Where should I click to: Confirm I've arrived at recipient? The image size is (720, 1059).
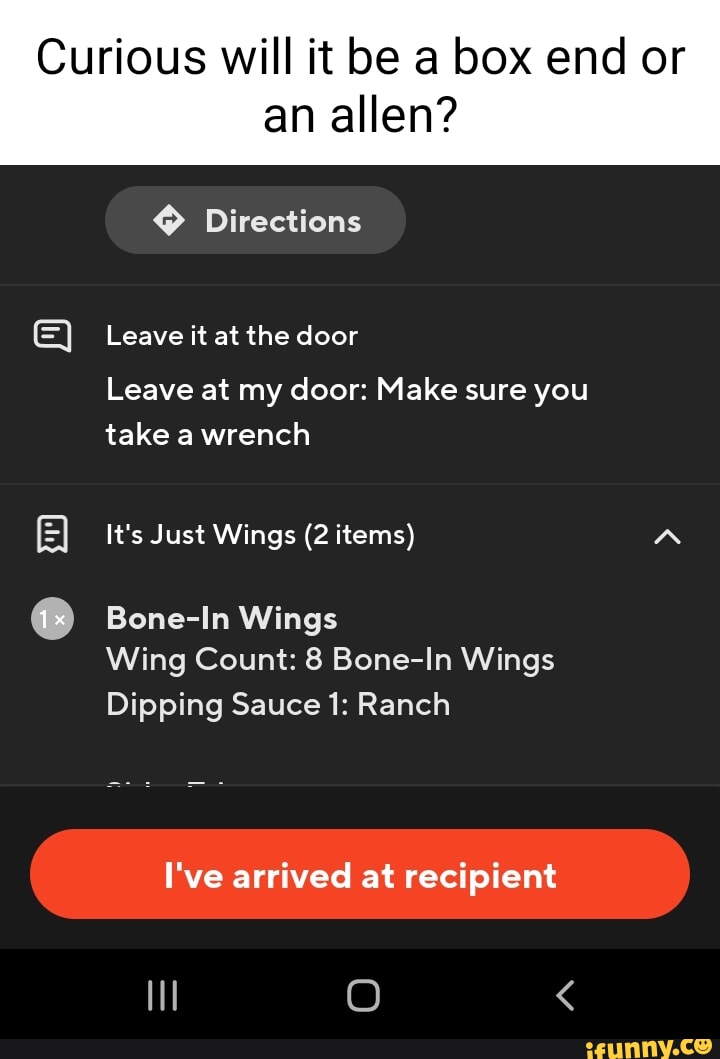(x=360, y=875)
